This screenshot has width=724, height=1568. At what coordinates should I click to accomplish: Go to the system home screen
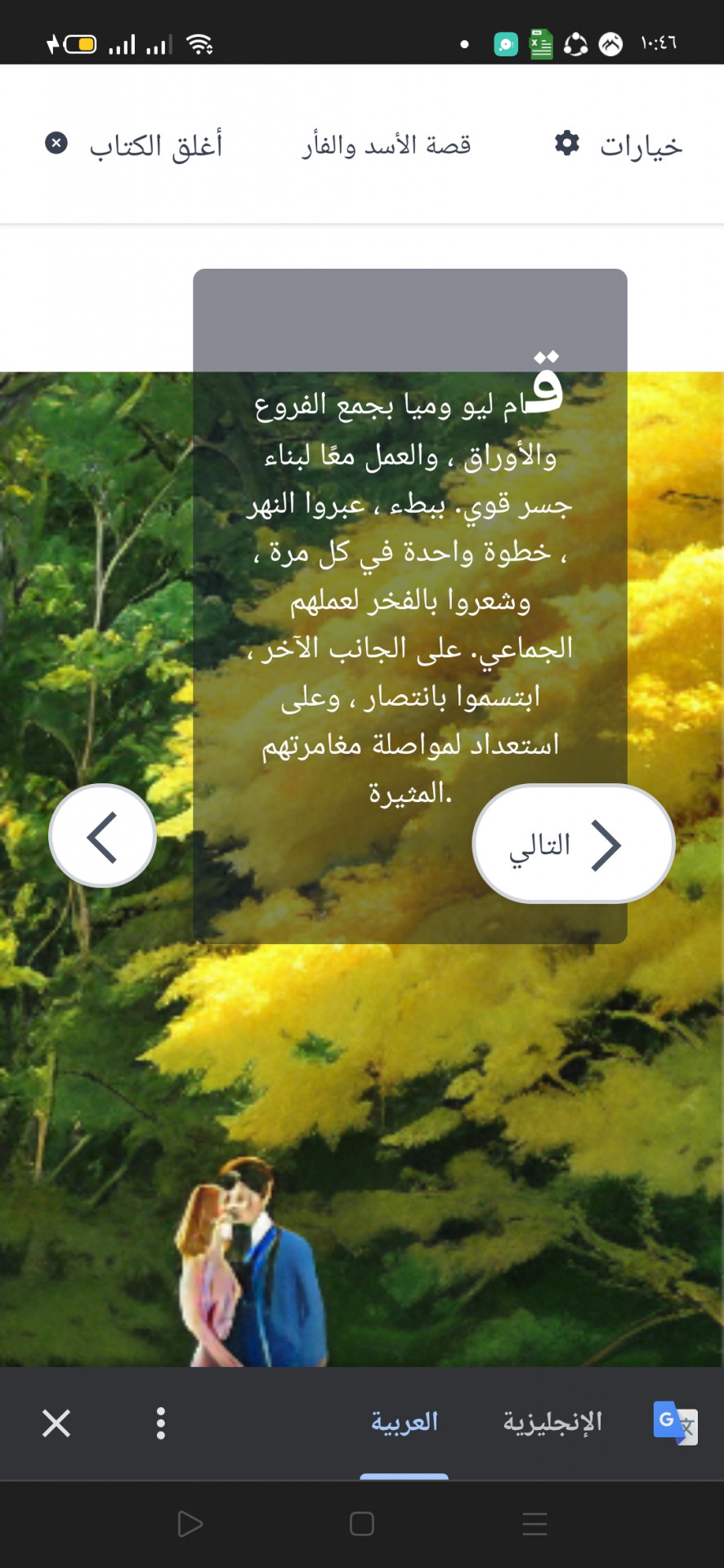click(361, 1524)
